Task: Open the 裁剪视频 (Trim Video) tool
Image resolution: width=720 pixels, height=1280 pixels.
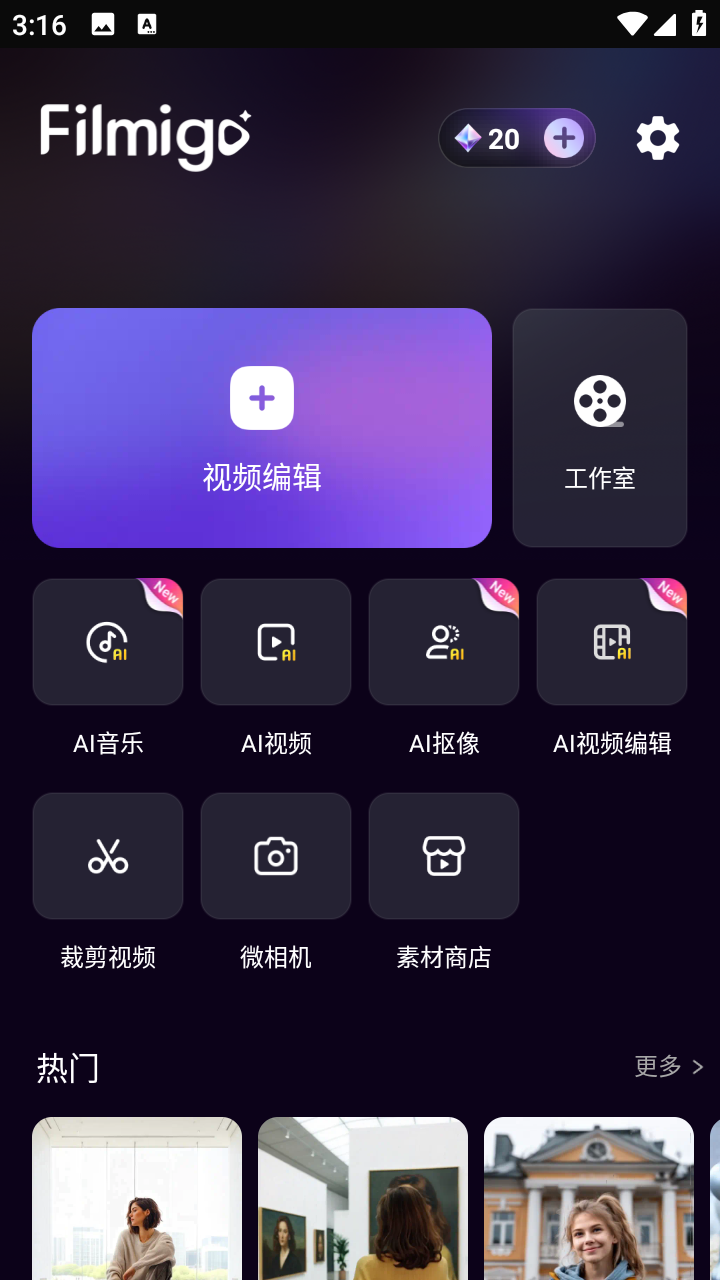Action: pyautogui.click(x=107, y=855)
